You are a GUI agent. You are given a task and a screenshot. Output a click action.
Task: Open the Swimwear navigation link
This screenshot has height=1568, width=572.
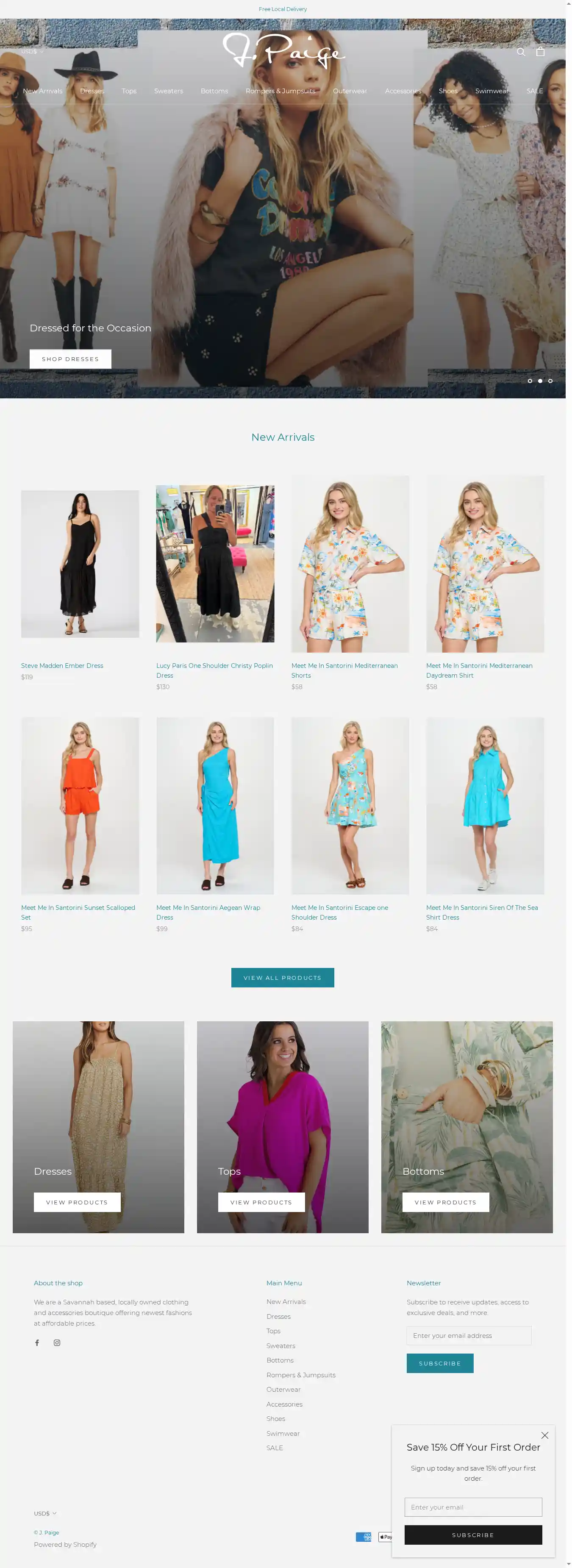pos(491,91)
